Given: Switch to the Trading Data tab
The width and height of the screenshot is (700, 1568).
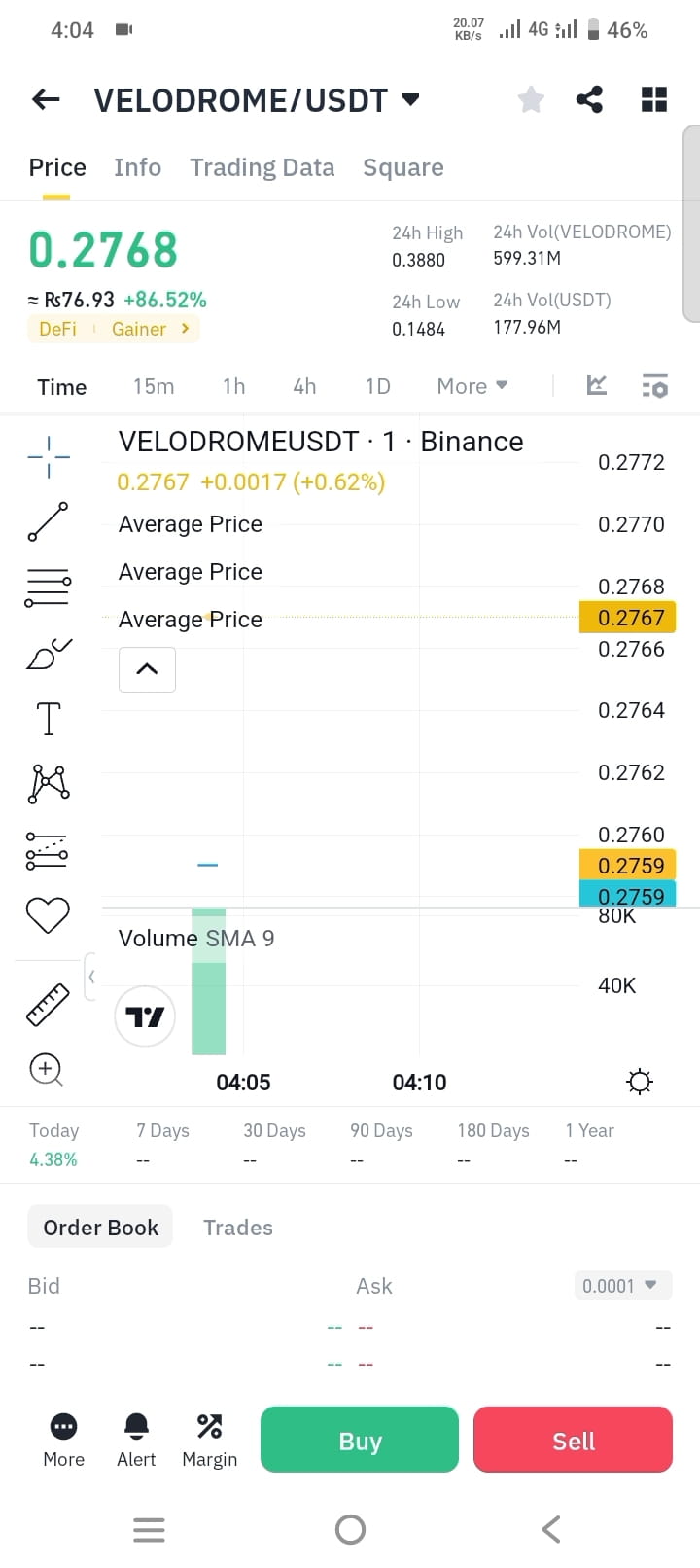Looking at the screenshot, I should (x=262, y=167).
